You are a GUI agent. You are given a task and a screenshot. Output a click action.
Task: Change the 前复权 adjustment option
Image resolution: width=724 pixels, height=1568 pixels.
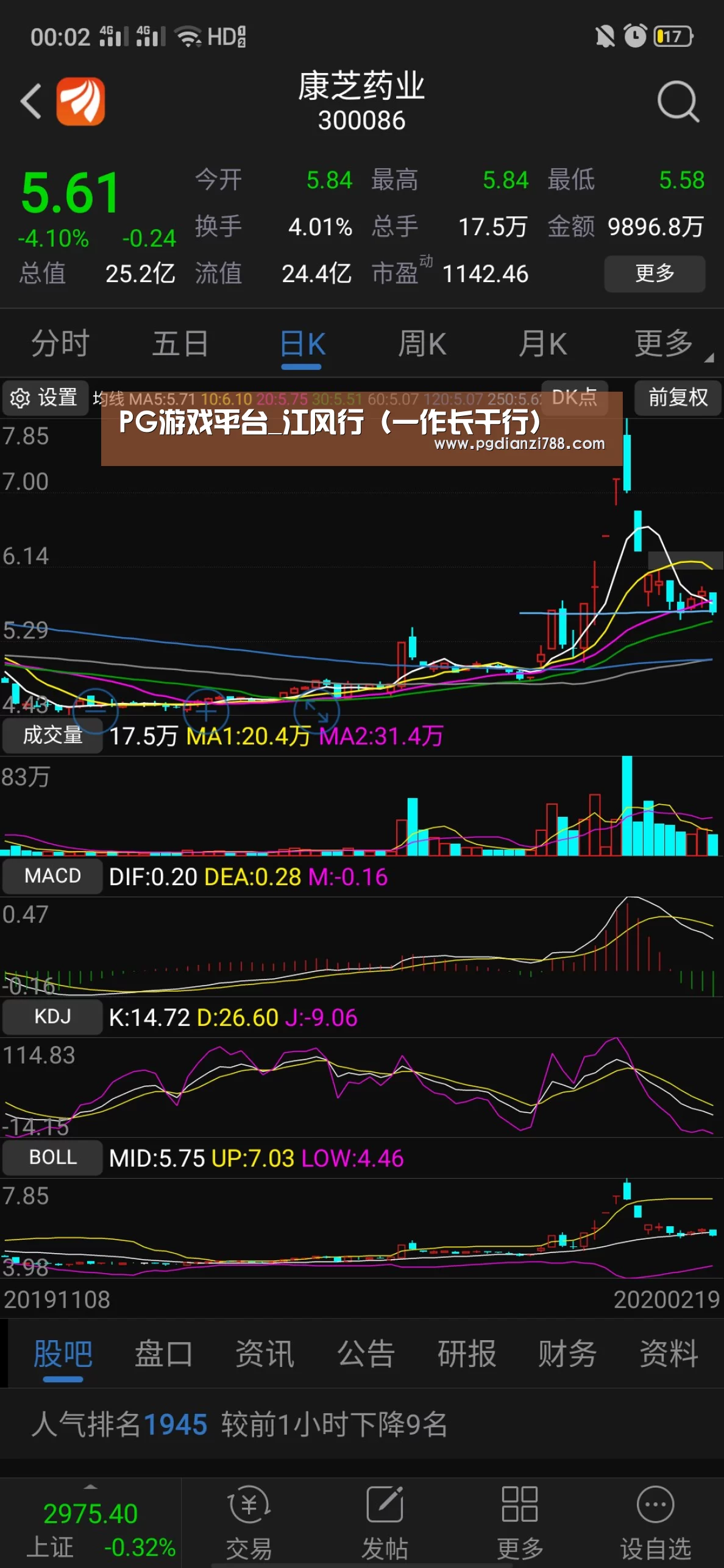[678, 398]
